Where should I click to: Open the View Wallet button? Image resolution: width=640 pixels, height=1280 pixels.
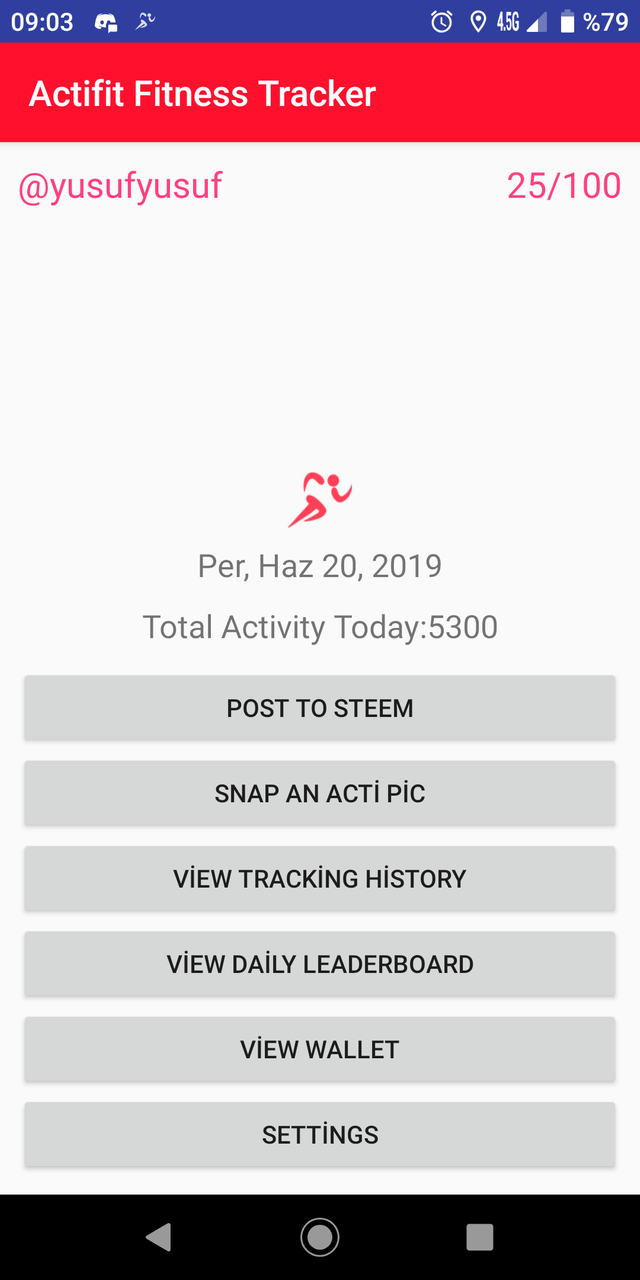[320, 1049]
